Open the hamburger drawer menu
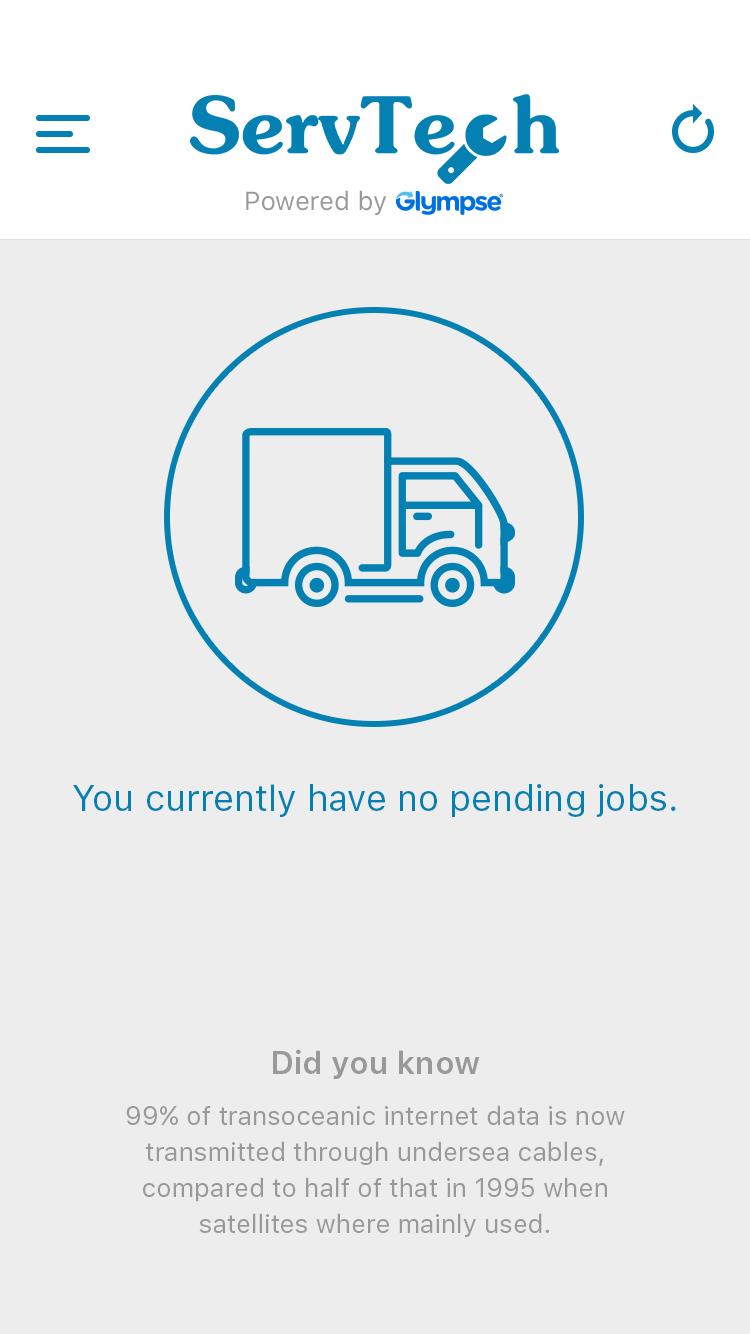This screenshot has width=750, height=1334. point(63,133)
